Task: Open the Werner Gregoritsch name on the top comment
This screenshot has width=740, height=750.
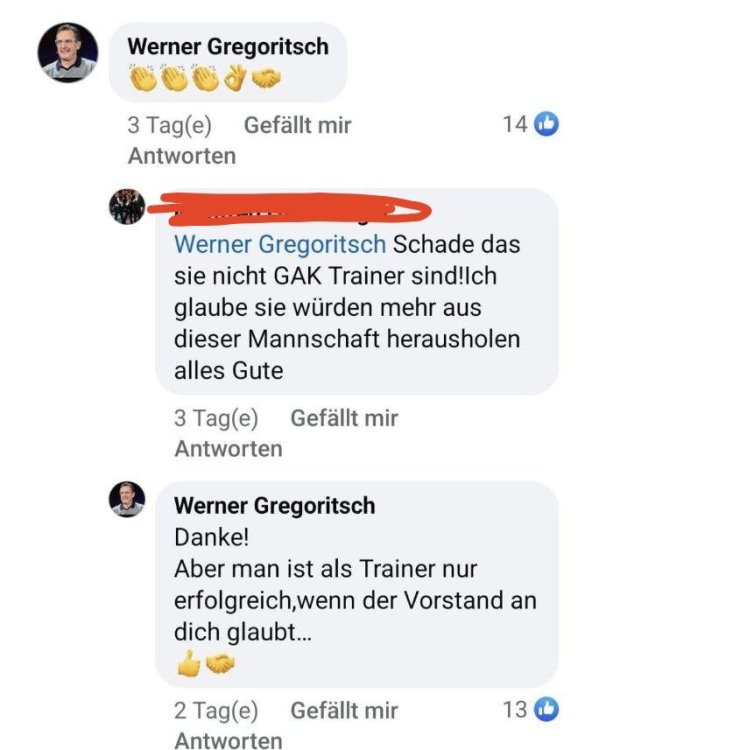Action: [228, 44]
